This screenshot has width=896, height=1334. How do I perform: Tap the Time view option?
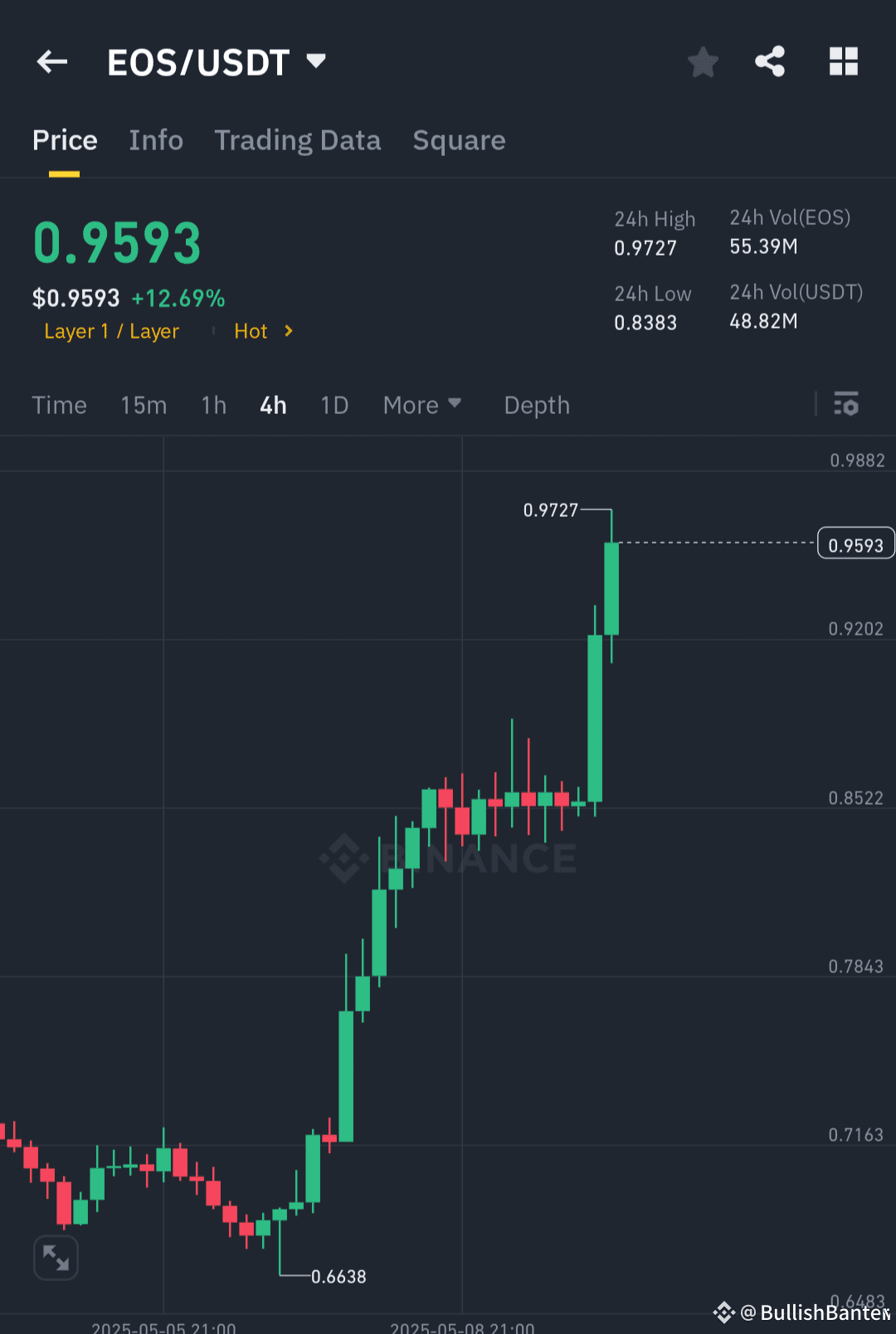[x=59, y=405]
